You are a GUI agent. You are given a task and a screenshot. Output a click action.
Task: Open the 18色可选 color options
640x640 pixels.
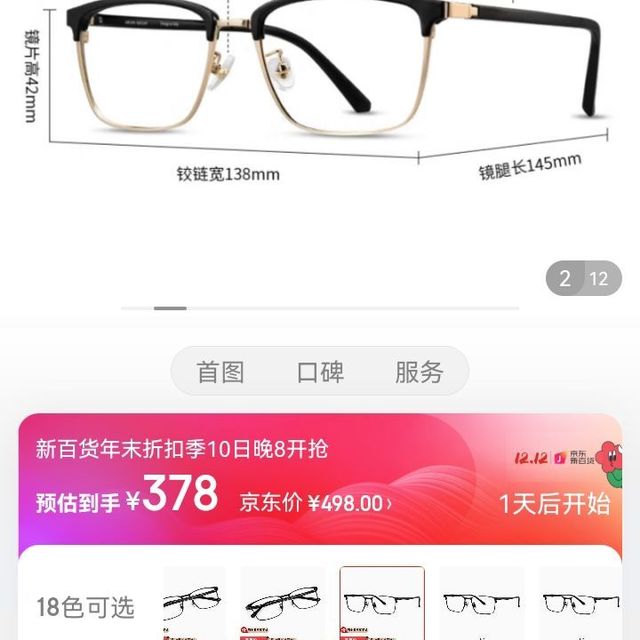click(x=85, y=607)
